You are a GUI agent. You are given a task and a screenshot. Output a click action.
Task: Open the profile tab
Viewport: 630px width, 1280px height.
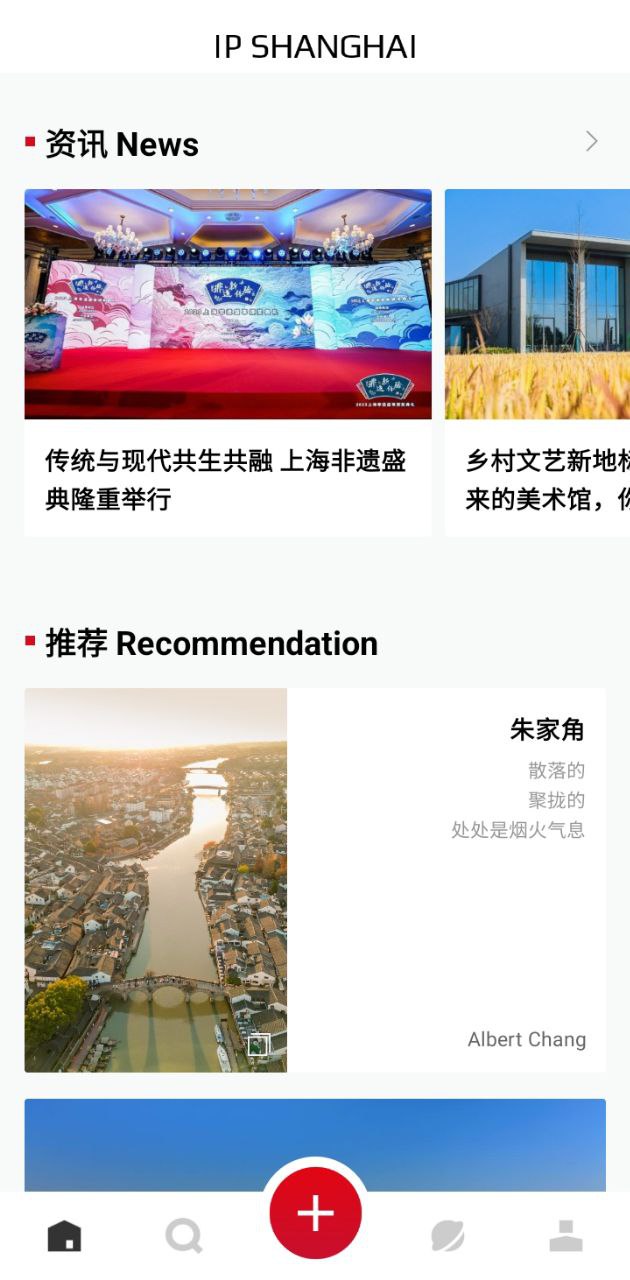tap(566, 1236)
